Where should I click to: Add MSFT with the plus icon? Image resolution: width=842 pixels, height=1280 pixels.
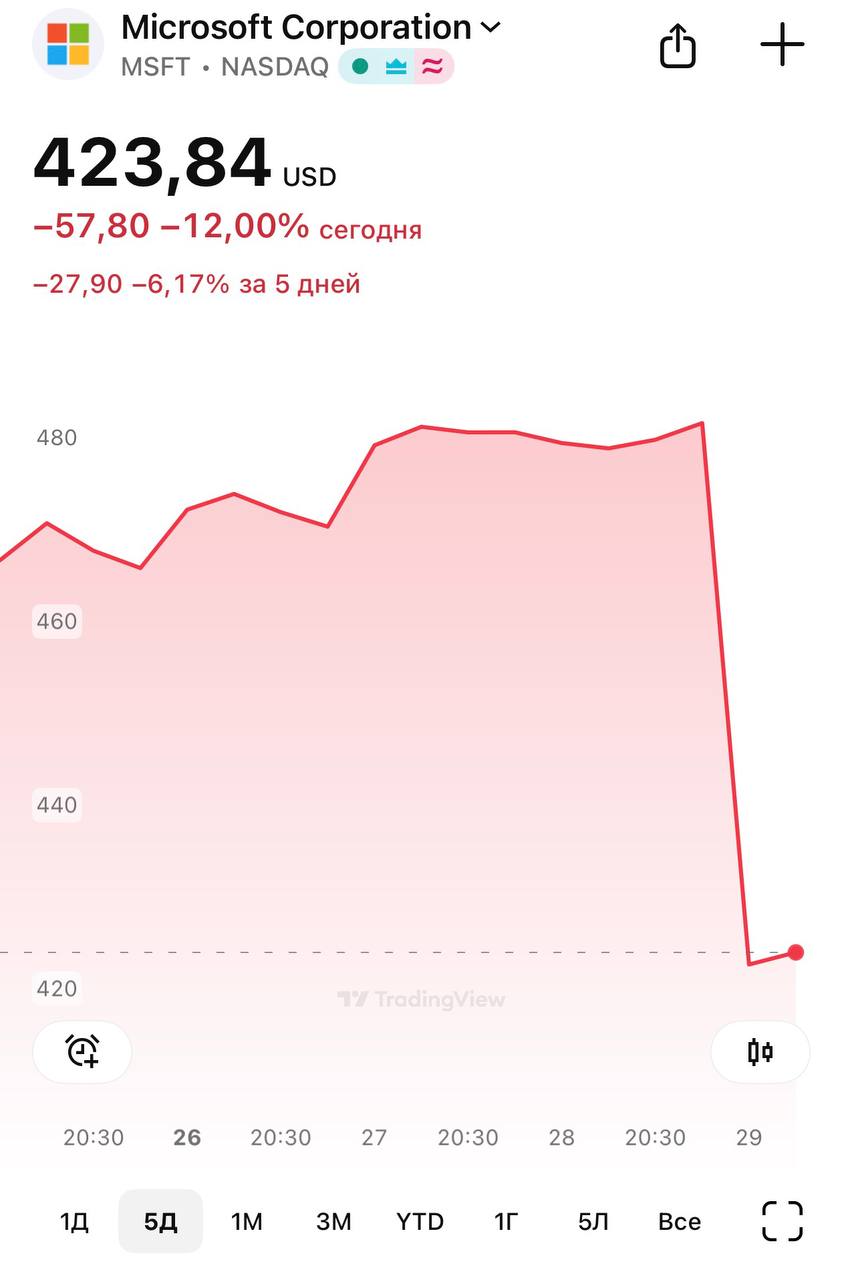[x=782, y=46]
